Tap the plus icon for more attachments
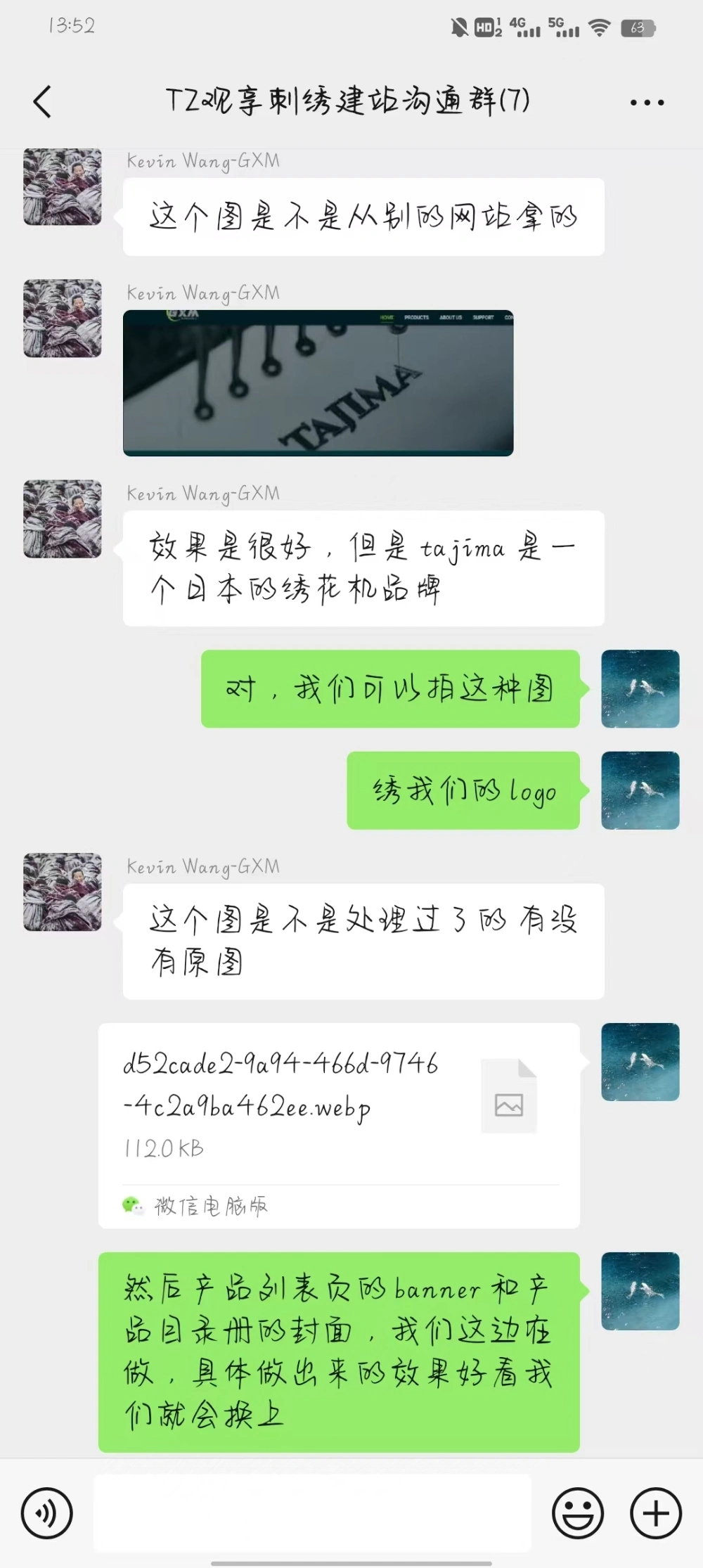Screen dimensions: 703x1568 [654, 1513]
